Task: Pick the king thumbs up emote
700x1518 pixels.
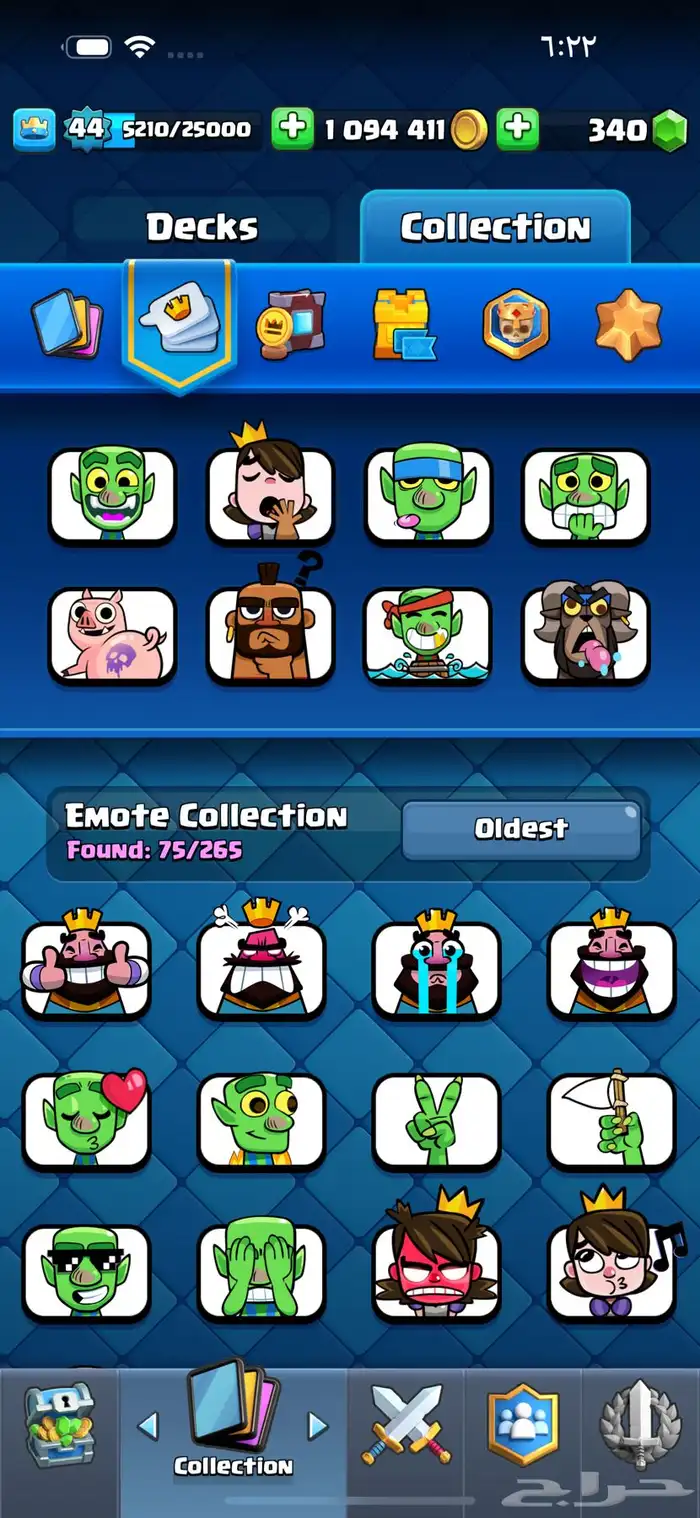Action: pos(86,969)
